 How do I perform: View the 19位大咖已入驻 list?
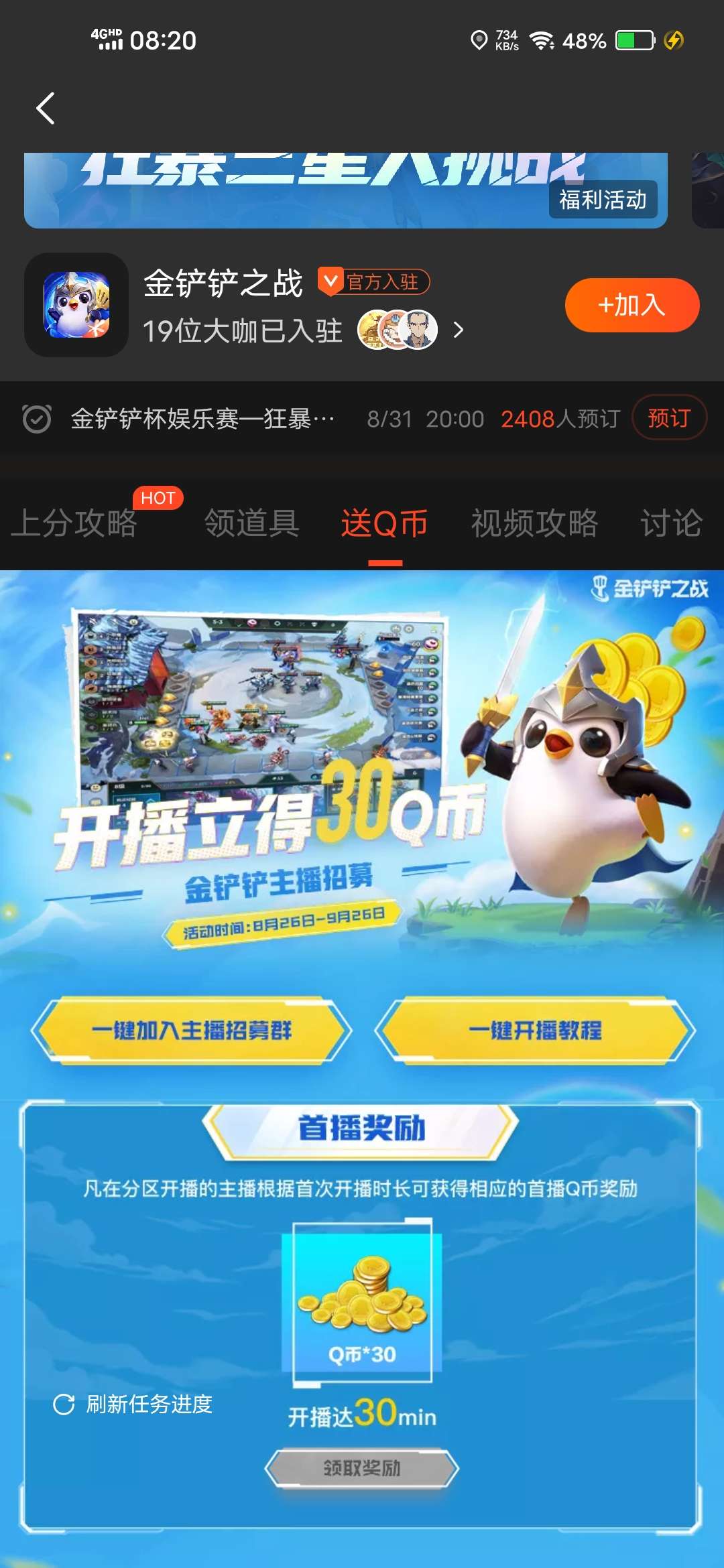click(x=303, y=330)
